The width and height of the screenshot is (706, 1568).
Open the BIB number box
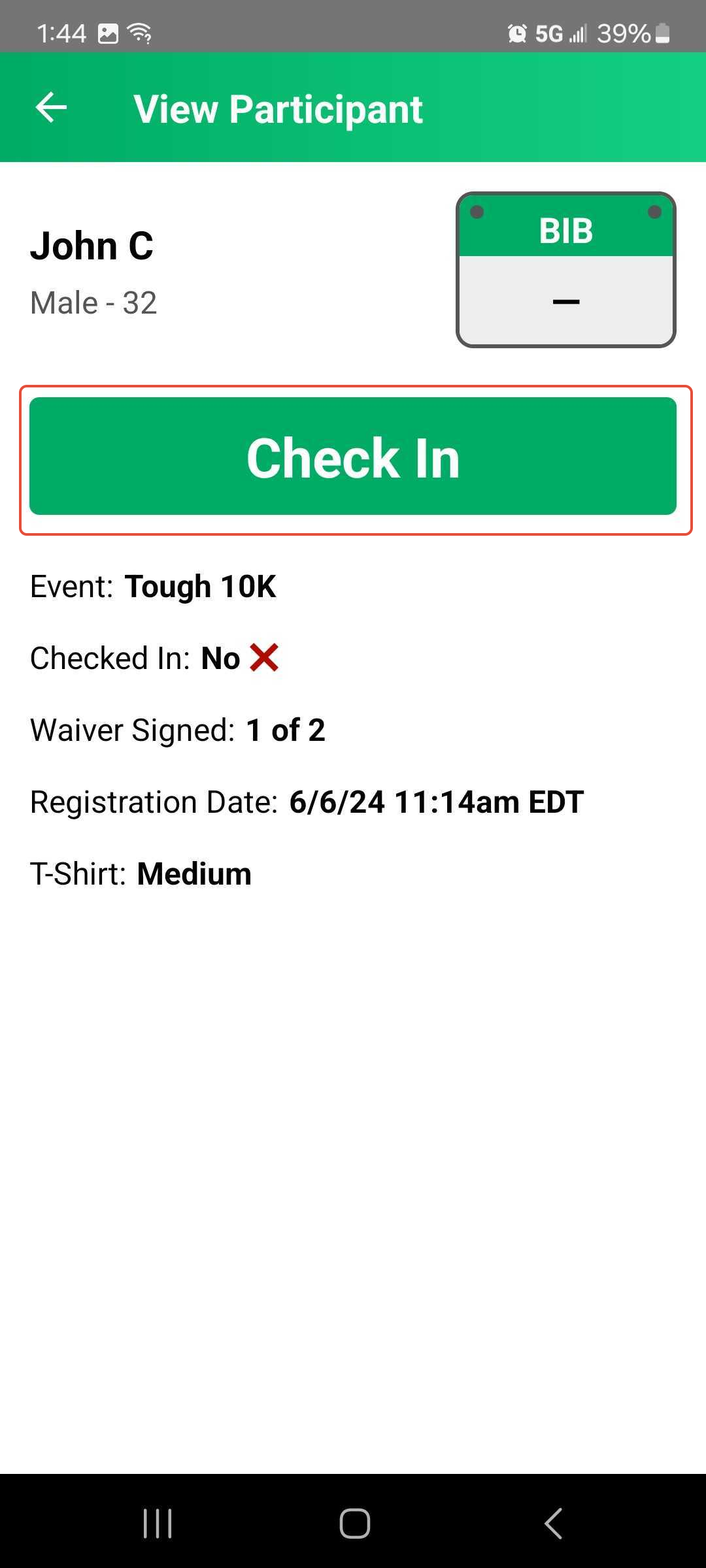(x=565, y=270)
